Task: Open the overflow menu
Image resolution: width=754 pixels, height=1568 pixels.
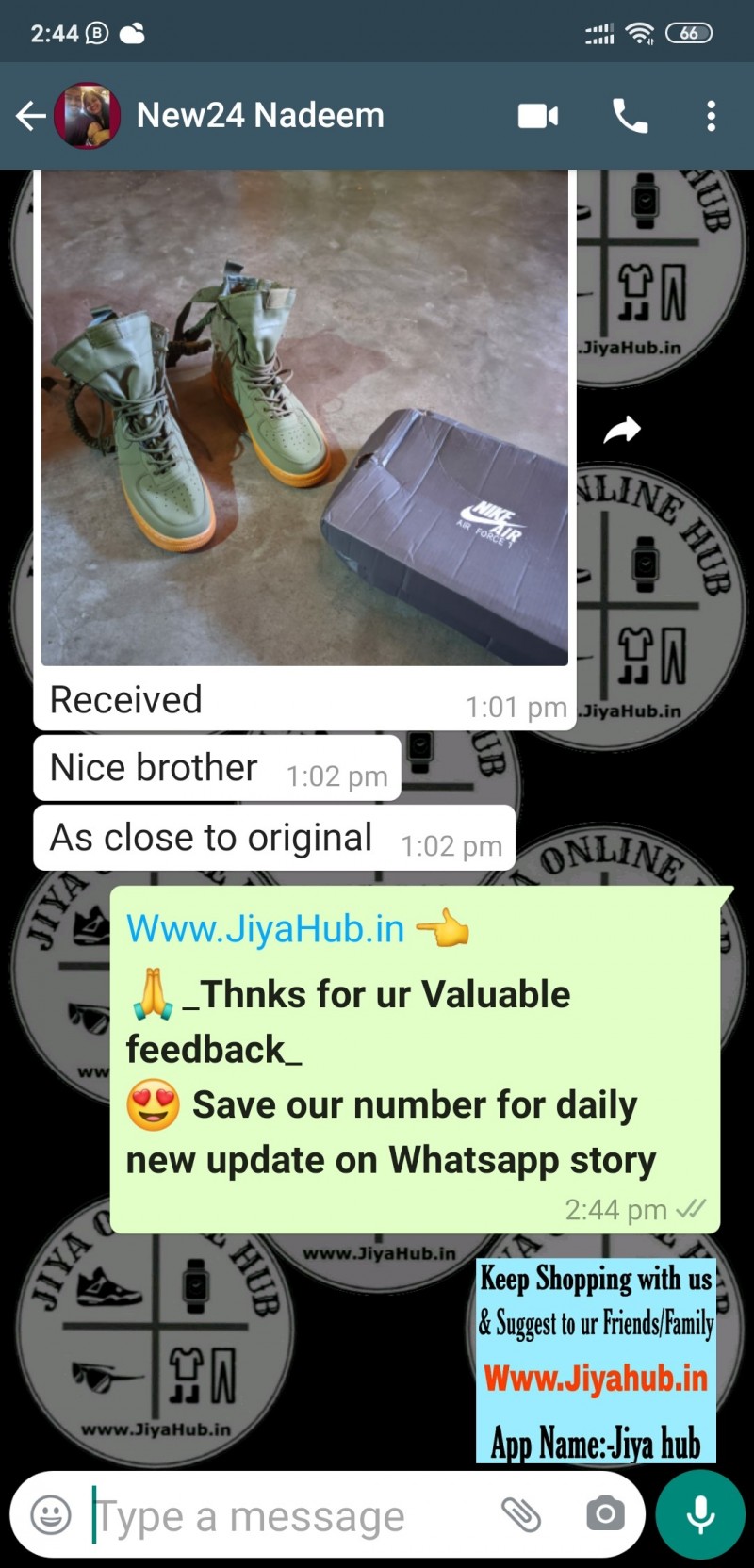Action: click(x=712, y=116)
